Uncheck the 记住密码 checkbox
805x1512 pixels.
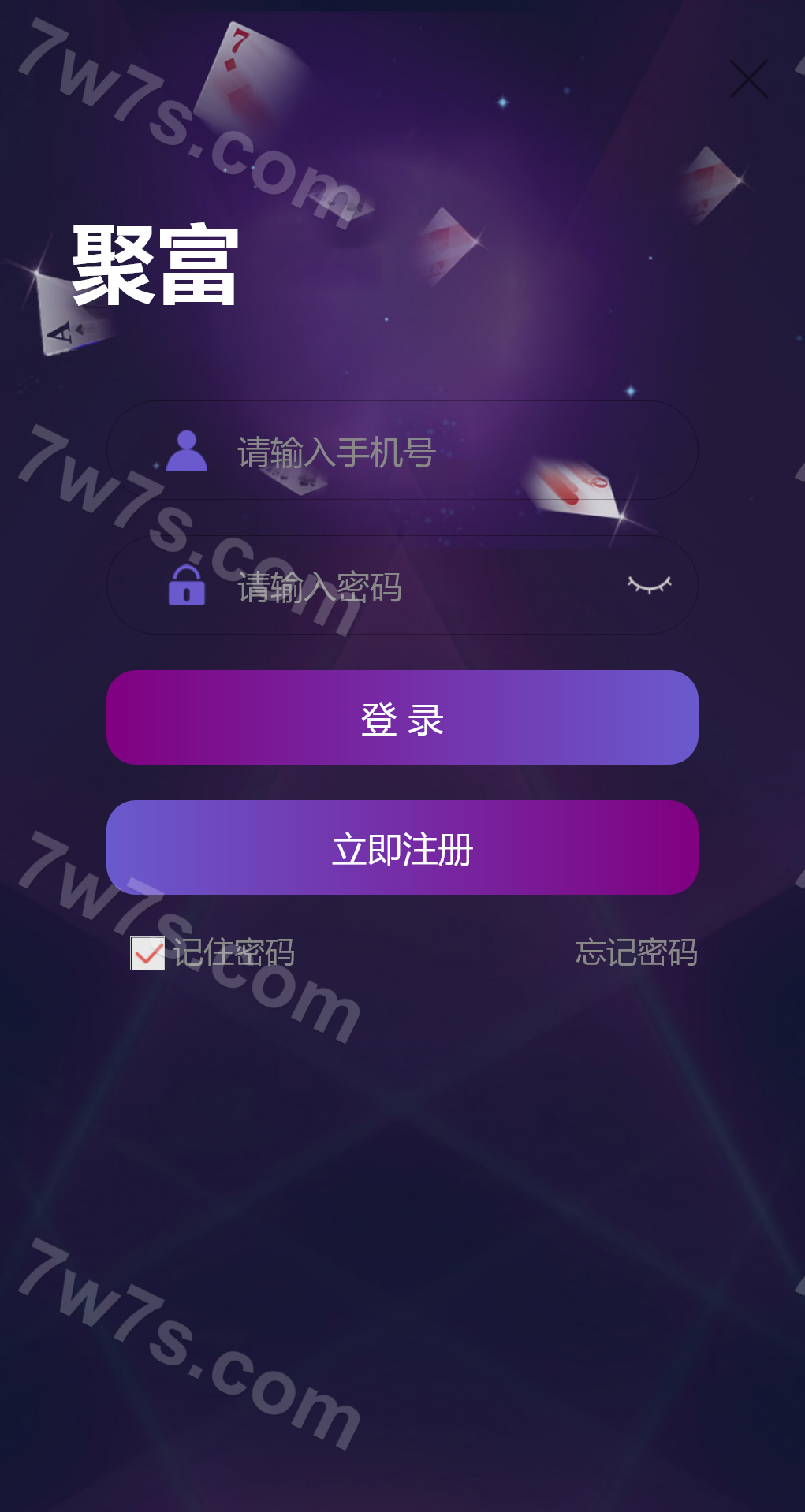tap(147, 953)
